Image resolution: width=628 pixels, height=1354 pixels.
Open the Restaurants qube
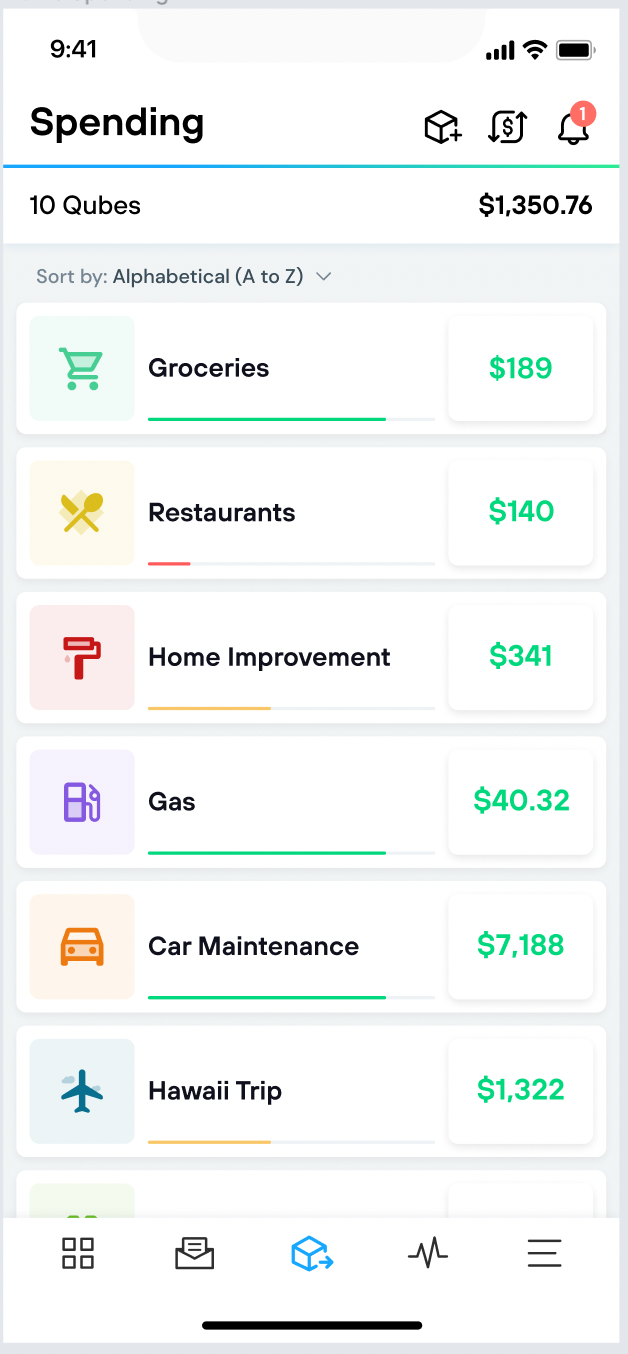tap(311, 513)
